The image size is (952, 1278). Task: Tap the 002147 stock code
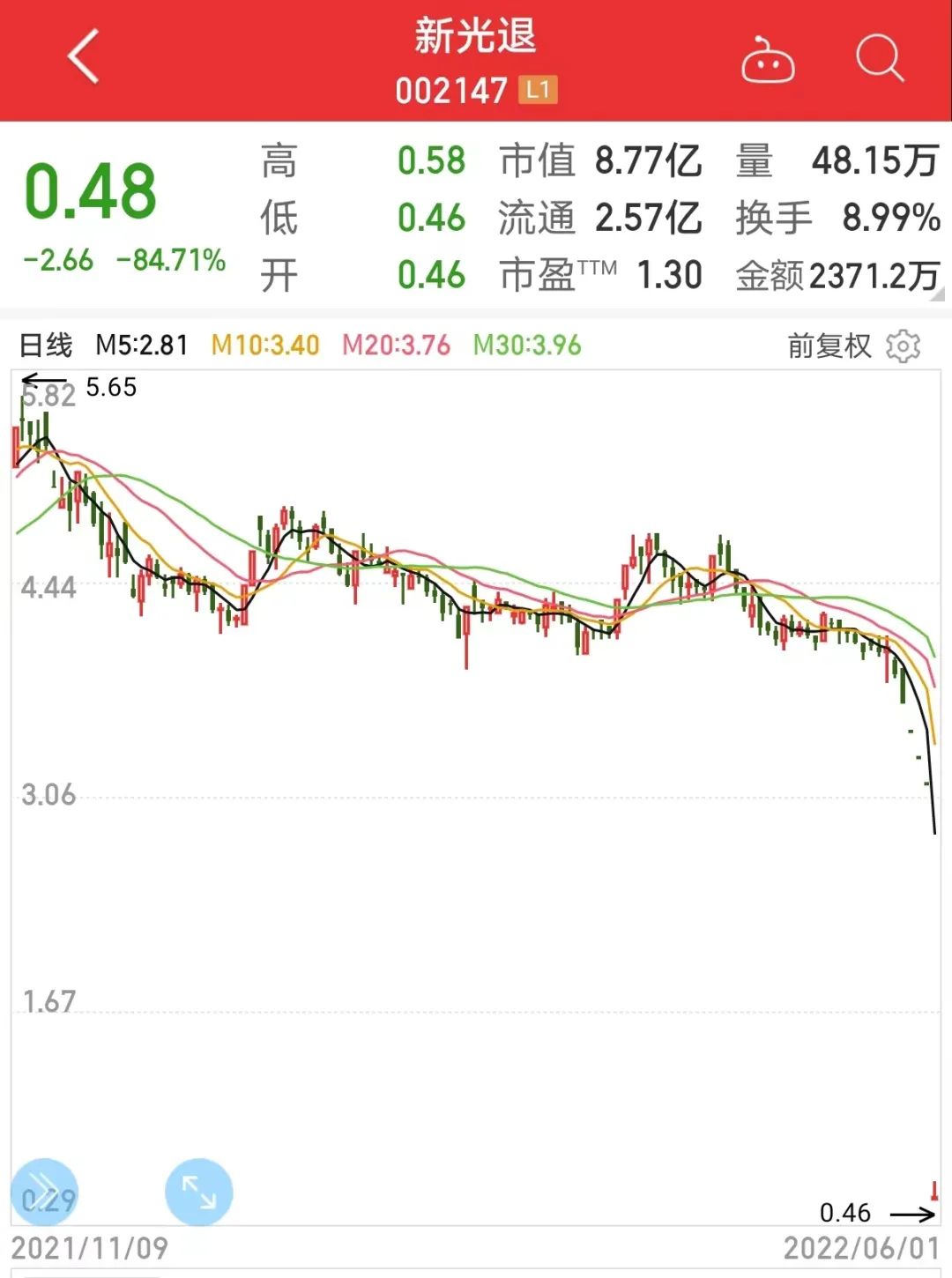(450, 91)
